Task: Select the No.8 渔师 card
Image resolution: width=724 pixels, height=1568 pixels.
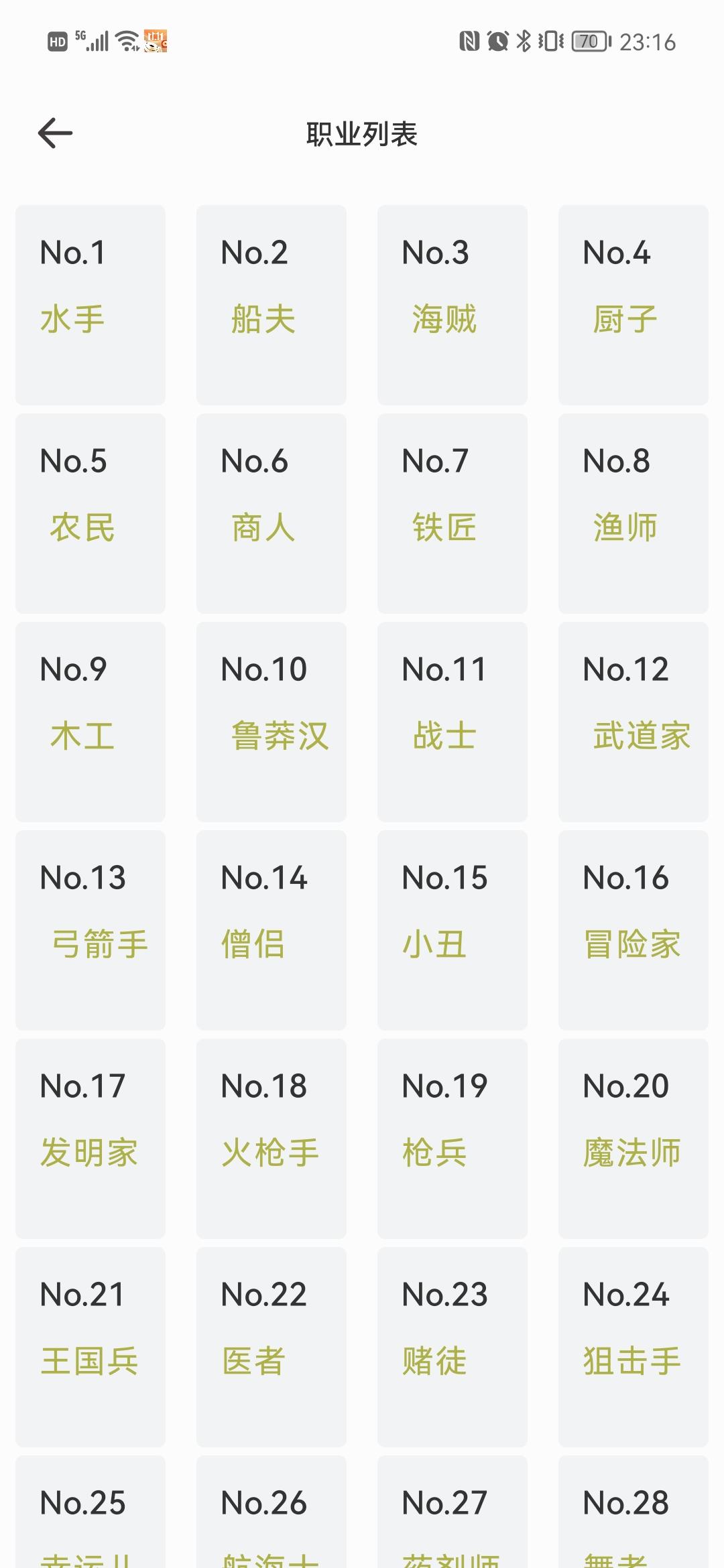Action: pyautogui.click(x=633, y=513)
